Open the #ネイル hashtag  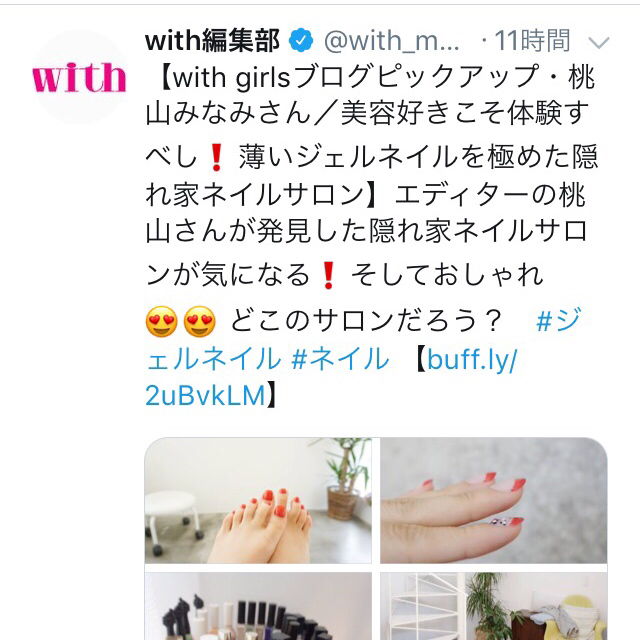pyautogui.click(x=340, y=358)
